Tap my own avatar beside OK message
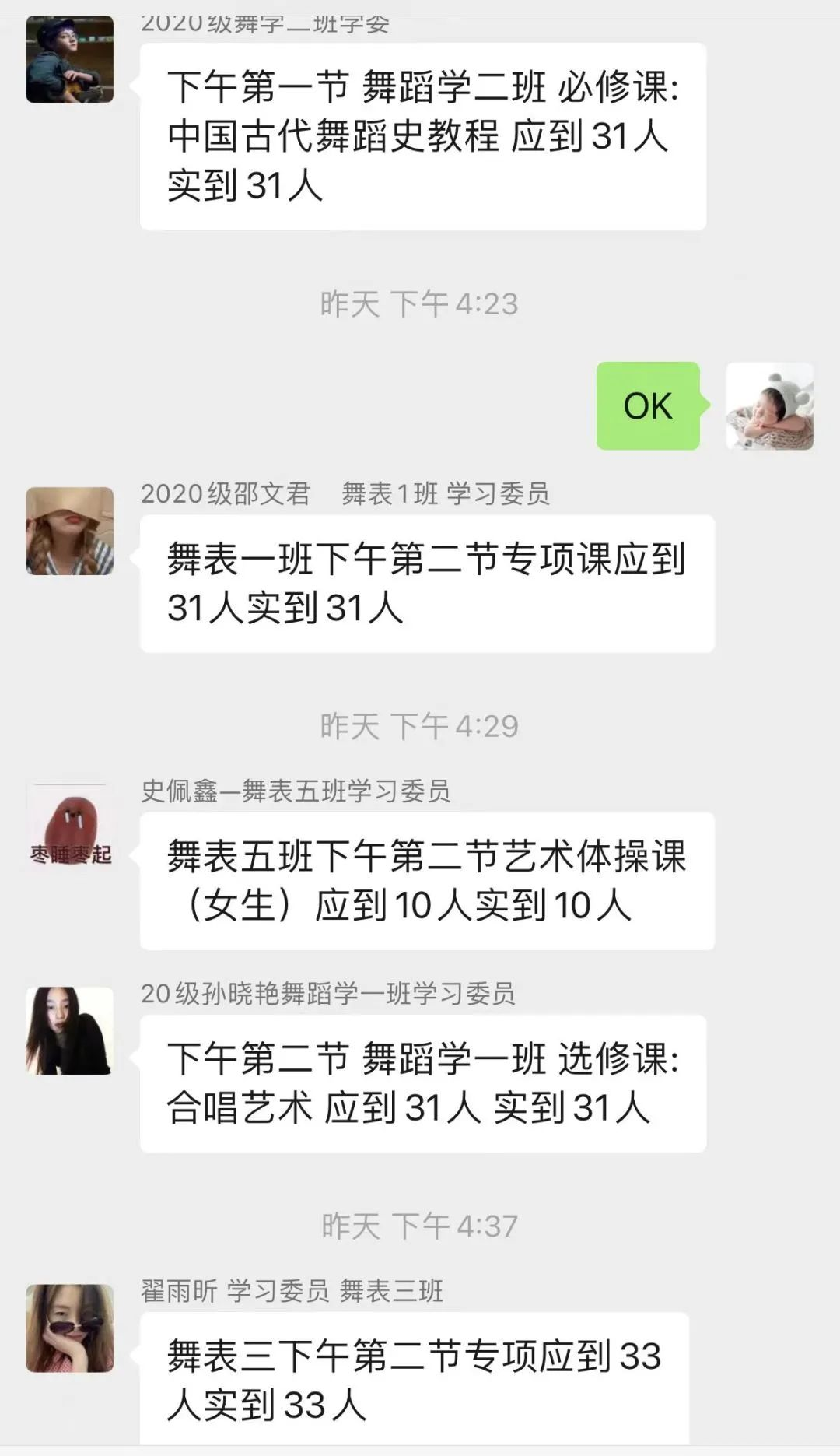This screenshot has width=840, height=1456. [x=769, y=406]
